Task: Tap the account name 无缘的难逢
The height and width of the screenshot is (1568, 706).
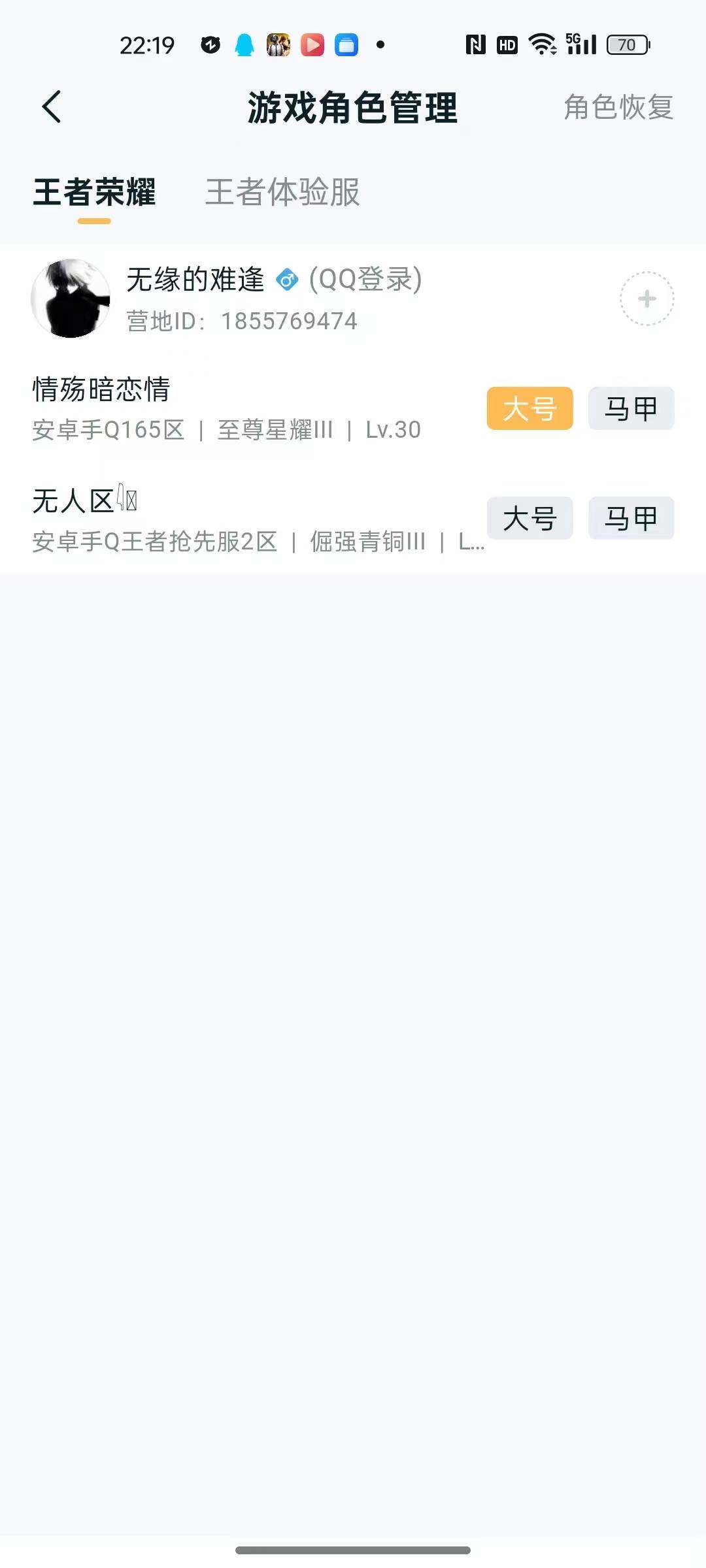Action: [x=194, y=280]
